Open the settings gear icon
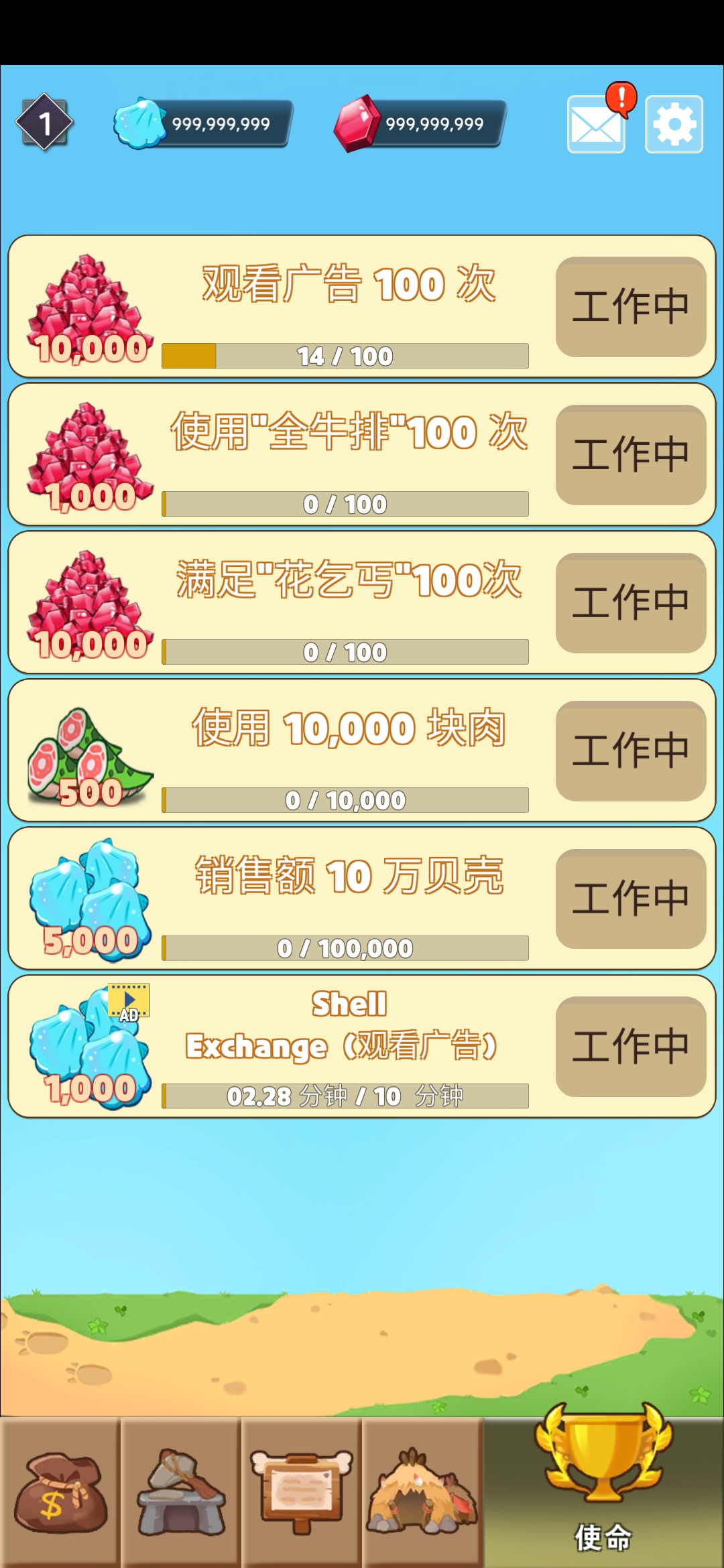Image resolution: width=724 pixels, height=1568 pixels. [674, 124]
